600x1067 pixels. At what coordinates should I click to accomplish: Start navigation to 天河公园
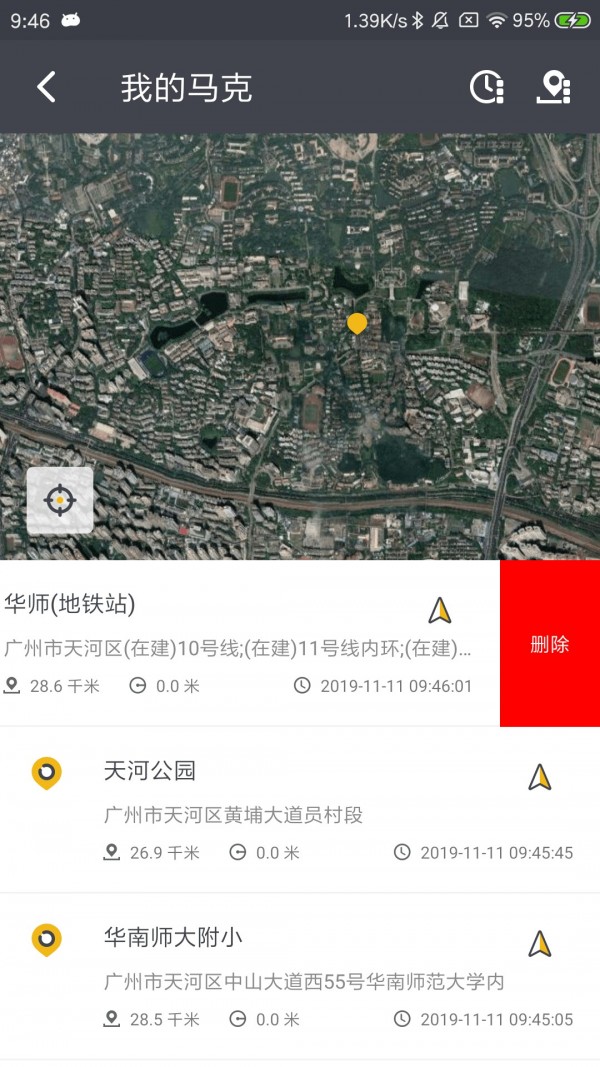coord(540,777)
